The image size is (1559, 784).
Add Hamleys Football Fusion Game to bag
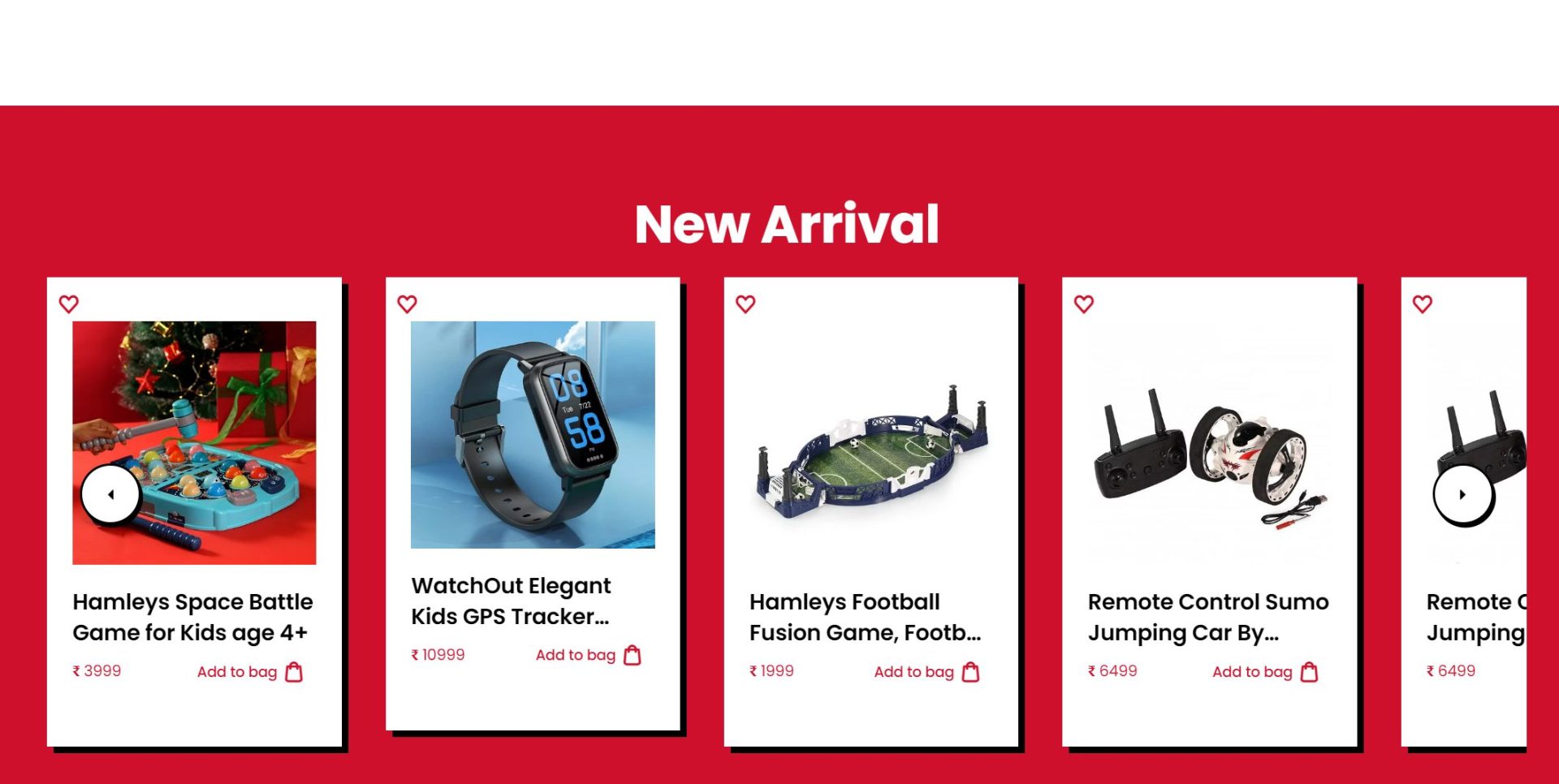[x=926, y=672]
